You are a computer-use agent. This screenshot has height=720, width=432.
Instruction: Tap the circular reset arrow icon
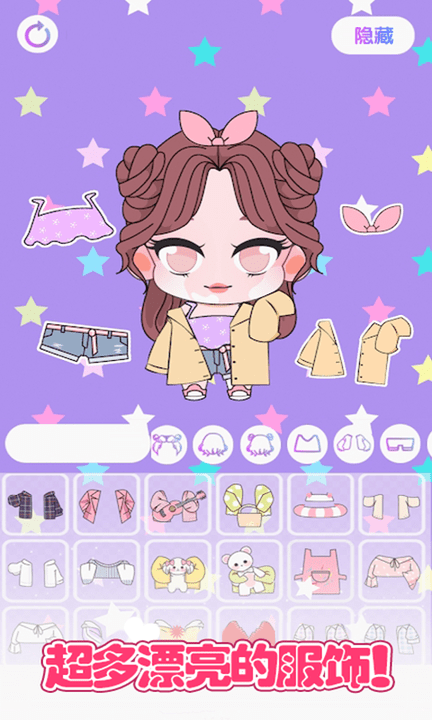tap(37, 34)
